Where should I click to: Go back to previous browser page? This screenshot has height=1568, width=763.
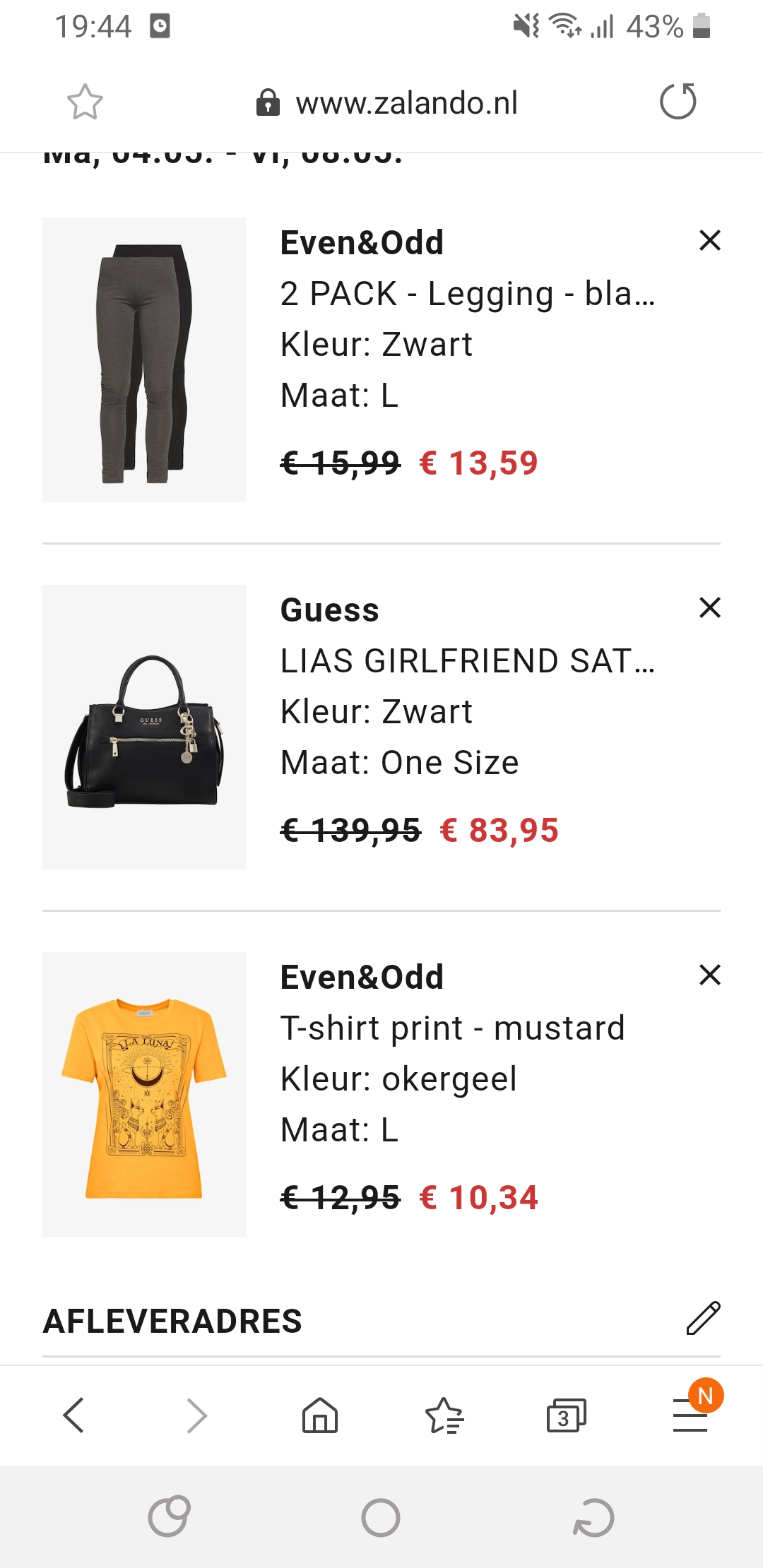pos(73,1415)
